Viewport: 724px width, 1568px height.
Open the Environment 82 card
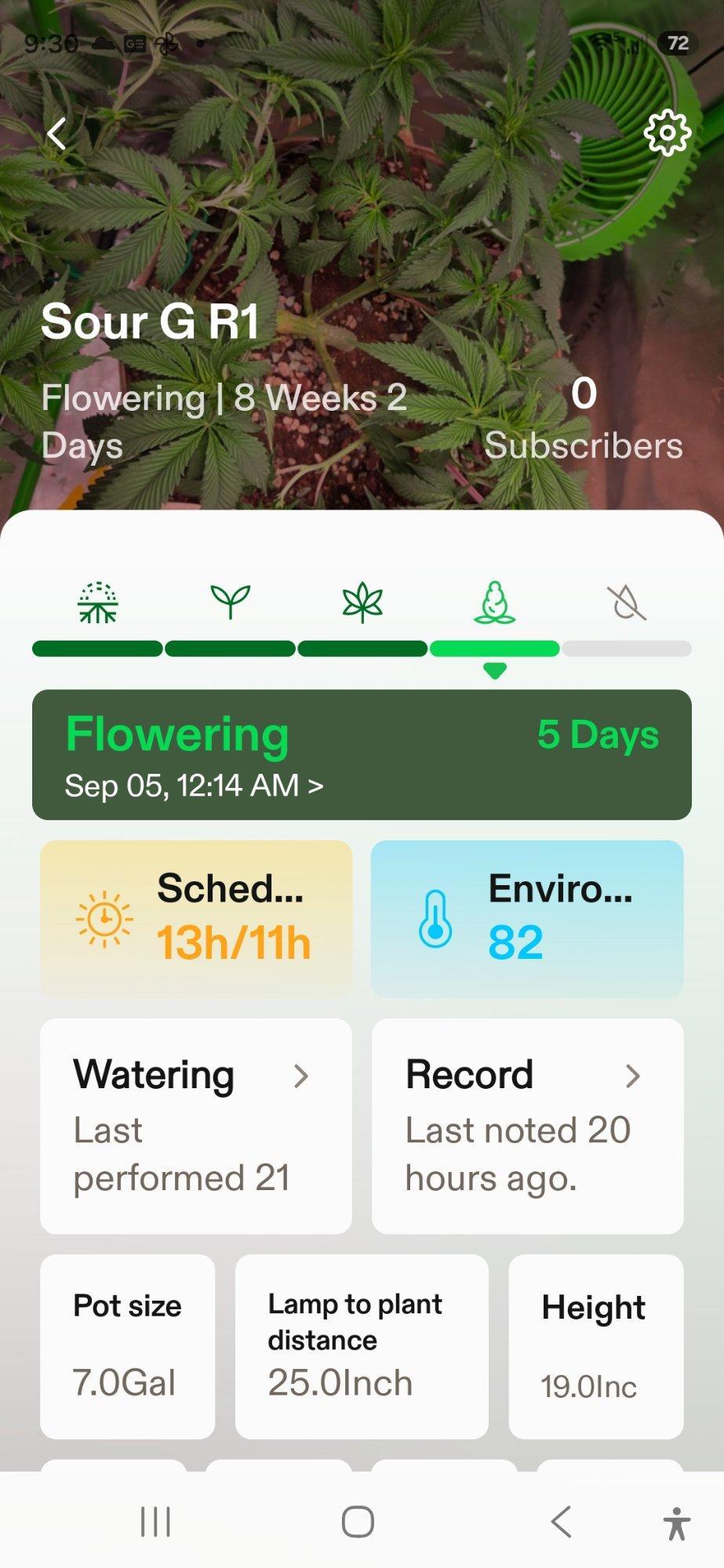pos(527,919)
